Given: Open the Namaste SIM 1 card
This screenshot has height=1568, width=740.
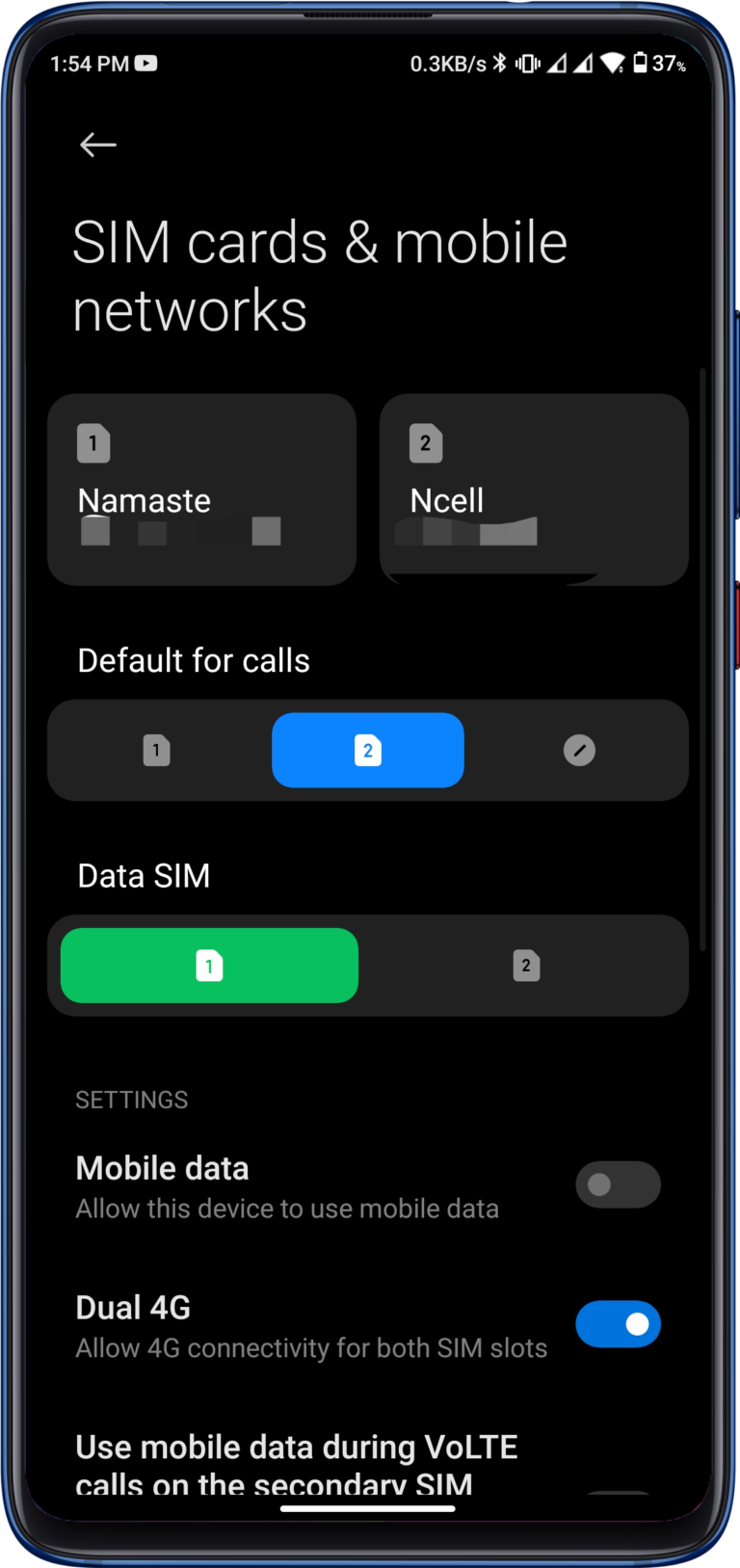Looking at the screenshot, I should pos(201,489).
